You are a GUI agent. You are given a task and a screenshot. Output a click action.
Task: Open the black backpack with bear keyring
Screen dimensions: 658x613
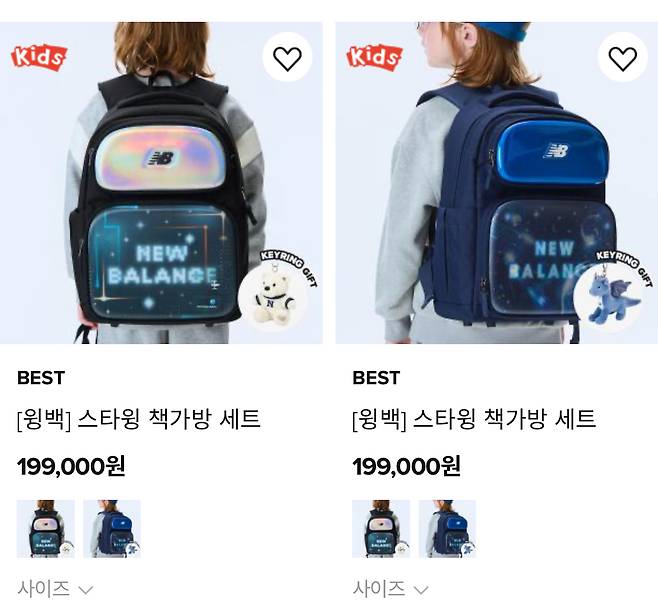pos(161,190)
